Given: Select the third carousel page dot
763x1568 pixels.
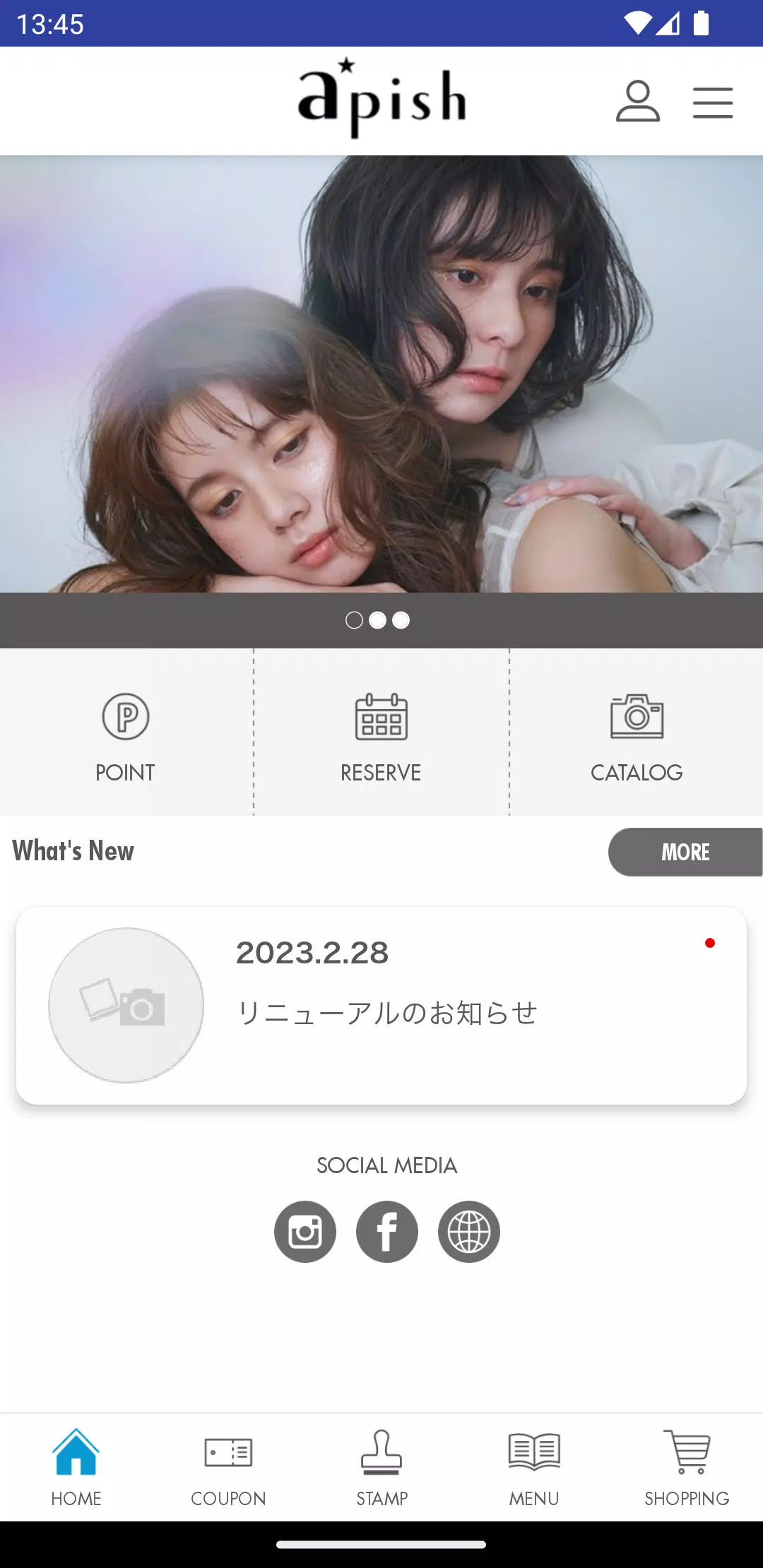Looking at the screenshot, I should [402, 620].
